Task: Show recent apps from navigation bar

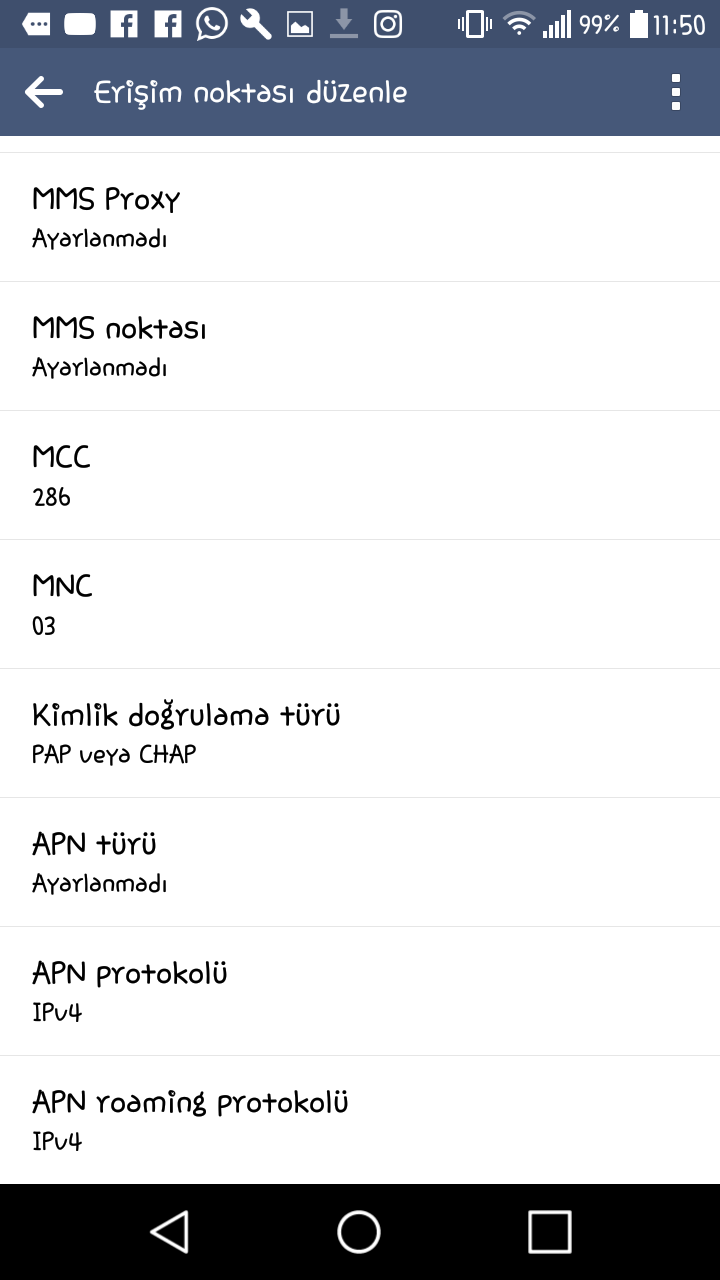Action: [549, 1232]
